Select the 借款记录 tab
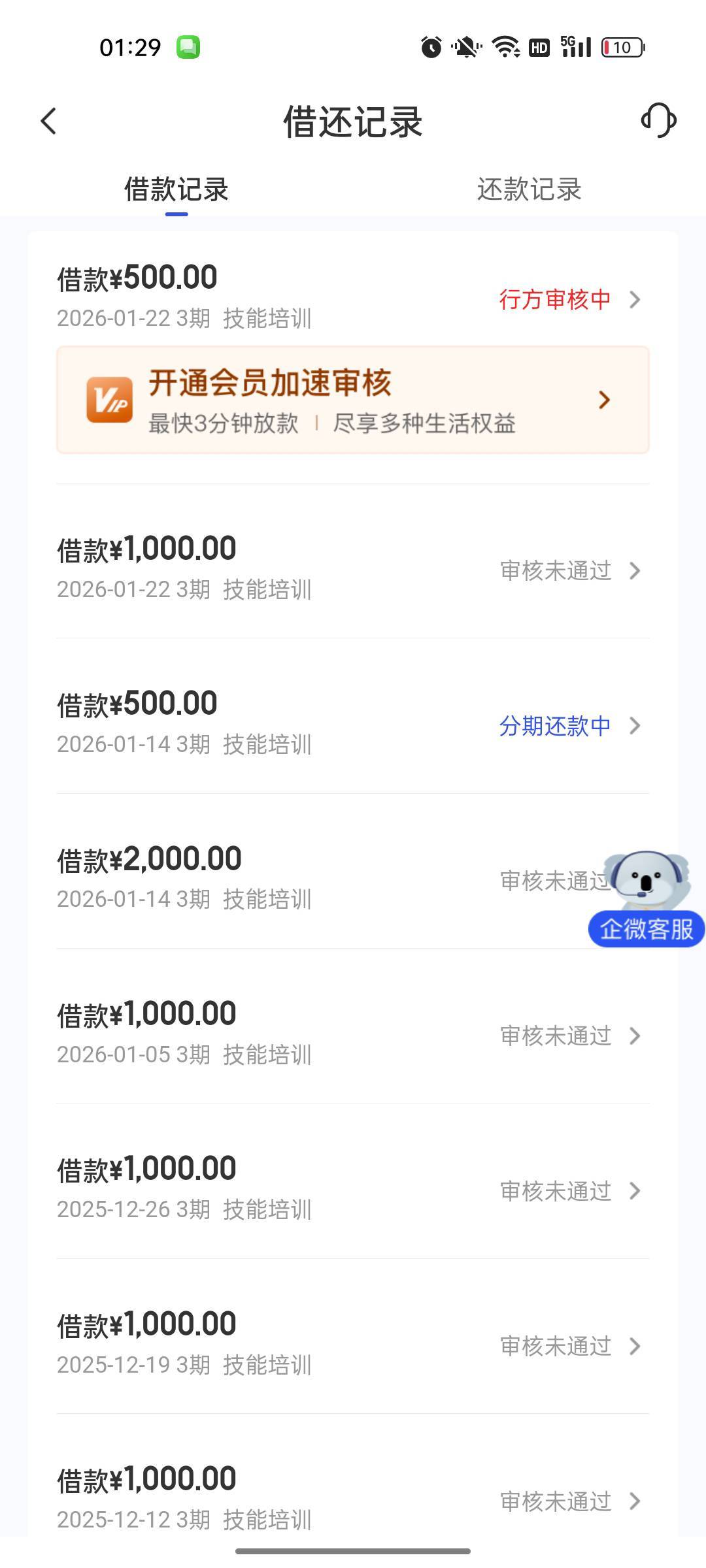 pos(176,189)
